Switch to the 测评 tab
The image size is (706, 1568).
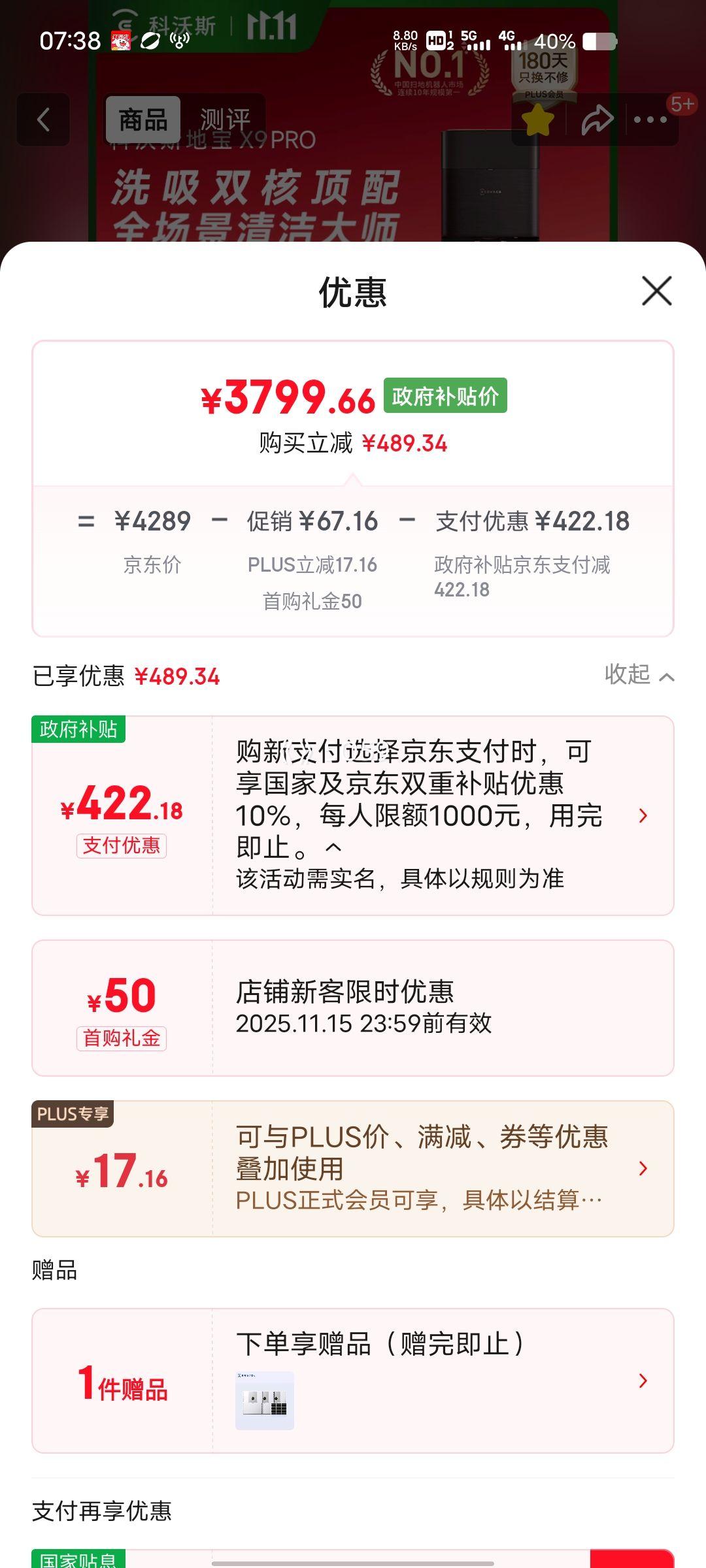click(225, 120)
